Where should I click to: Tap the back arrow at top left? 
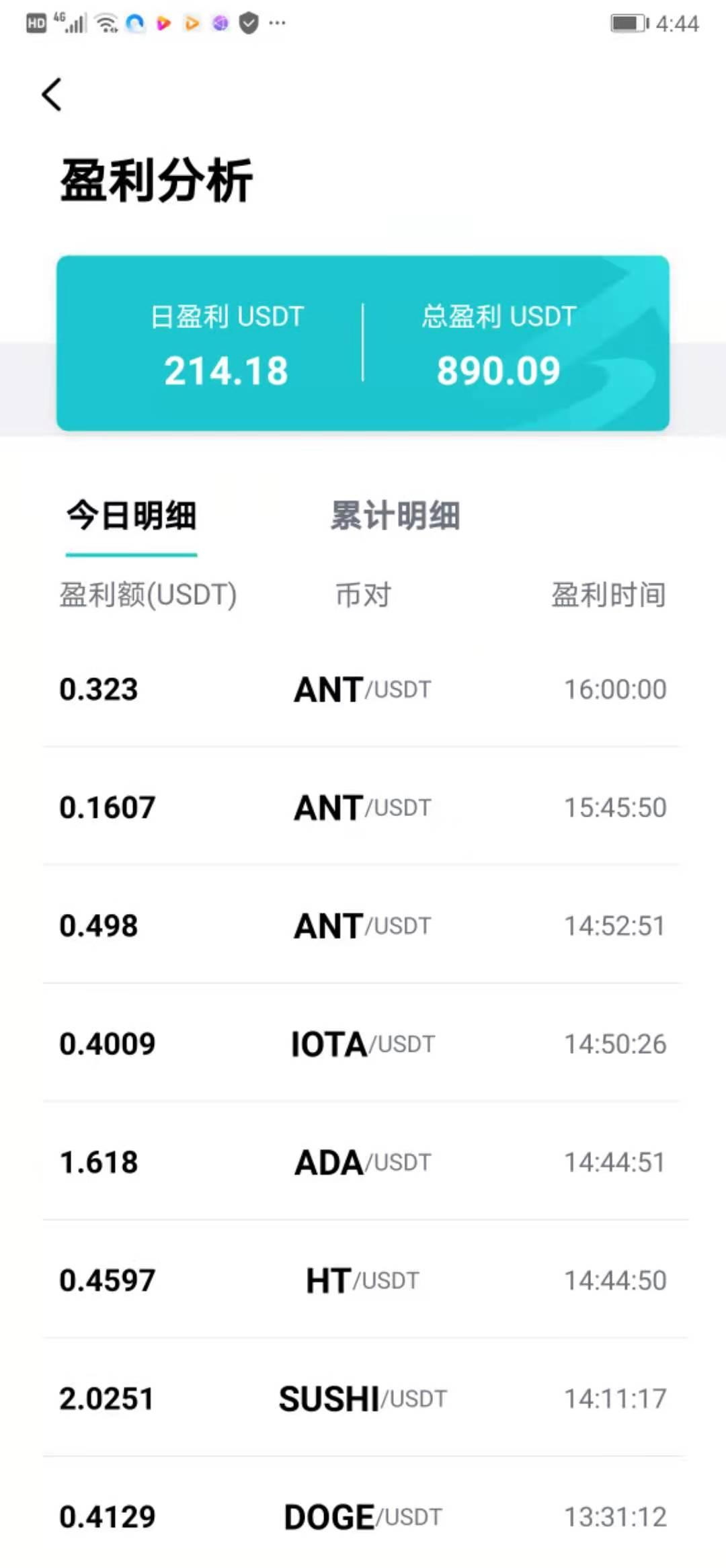click(x=51, y=94)
